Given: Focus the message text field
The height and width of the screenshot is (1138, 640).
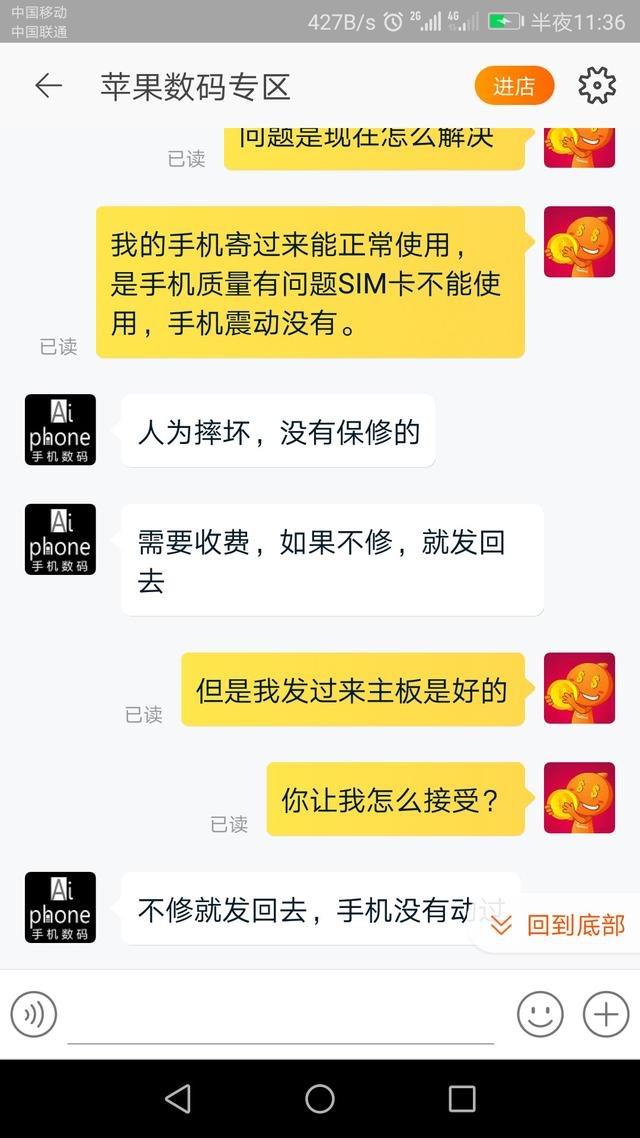Looking at the screenshot, I should point(281,1016).
